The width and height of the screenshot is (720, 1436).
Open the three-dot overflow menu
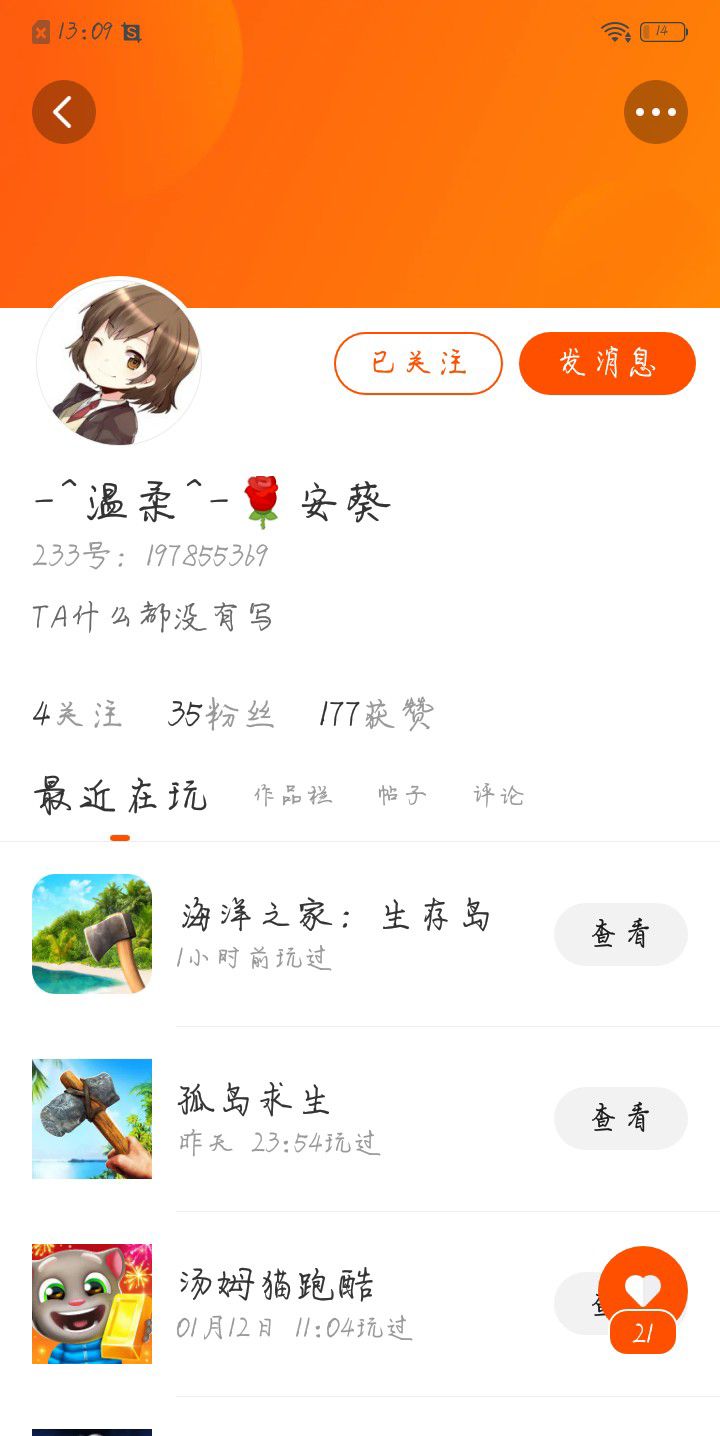pyautogui.click(x=656, y=112)
